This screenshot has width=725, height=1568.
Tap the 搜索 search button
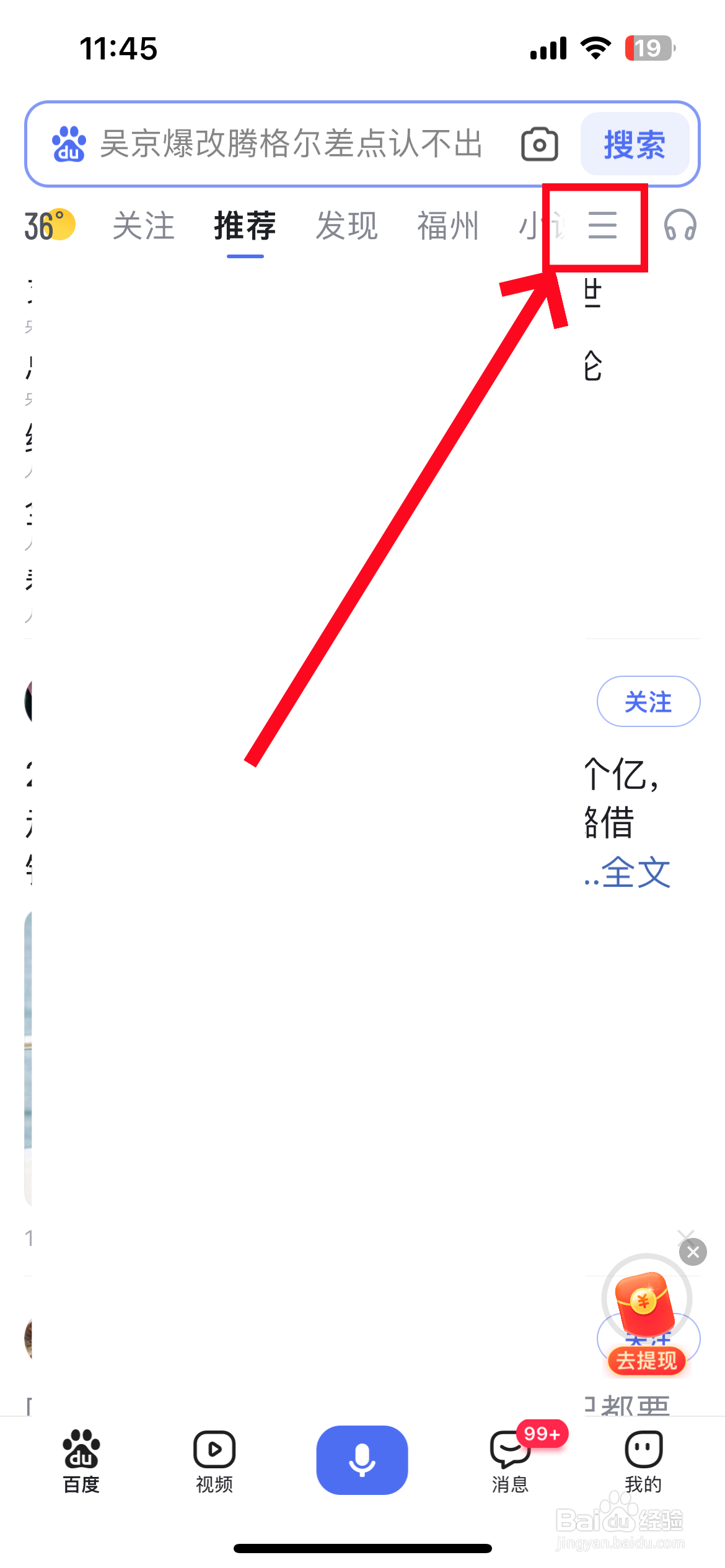coord(635,144)
